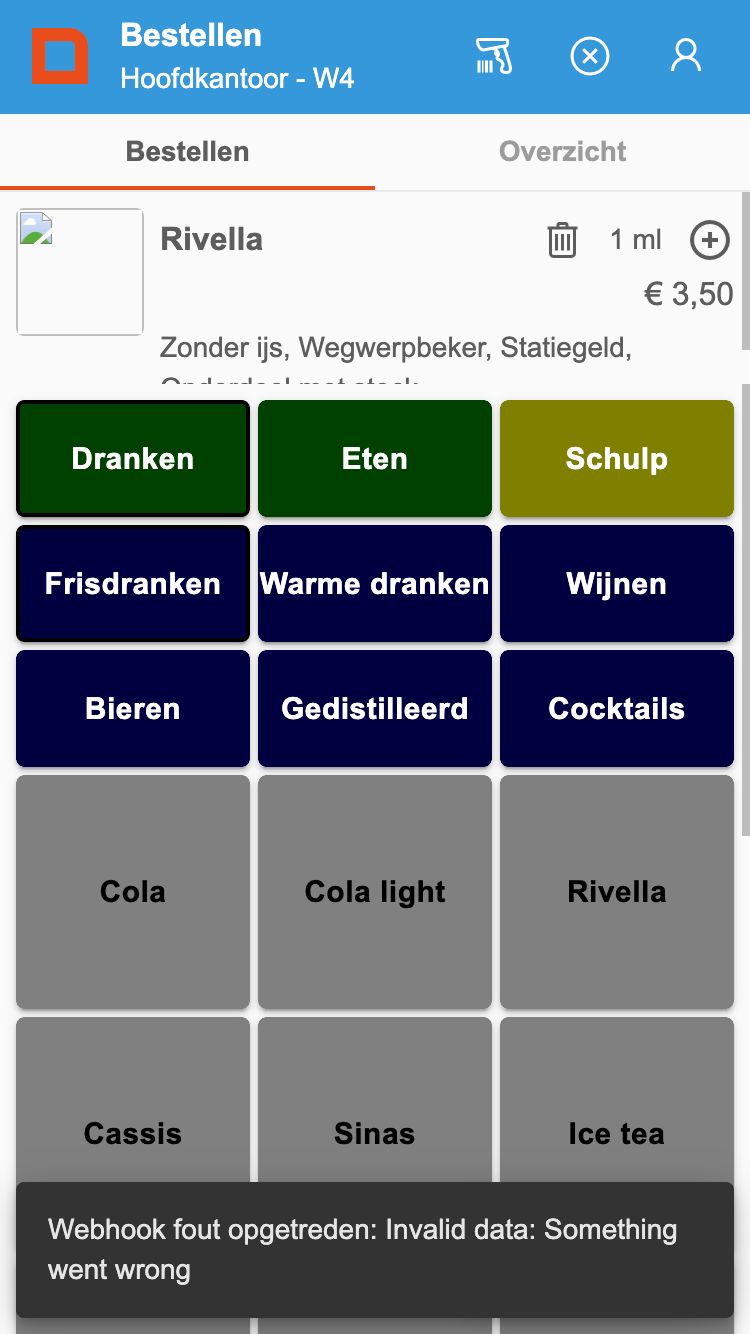Select the Bestellen tab
The height and width of the screenshot is (1334, 750).
tap(188, 152)
